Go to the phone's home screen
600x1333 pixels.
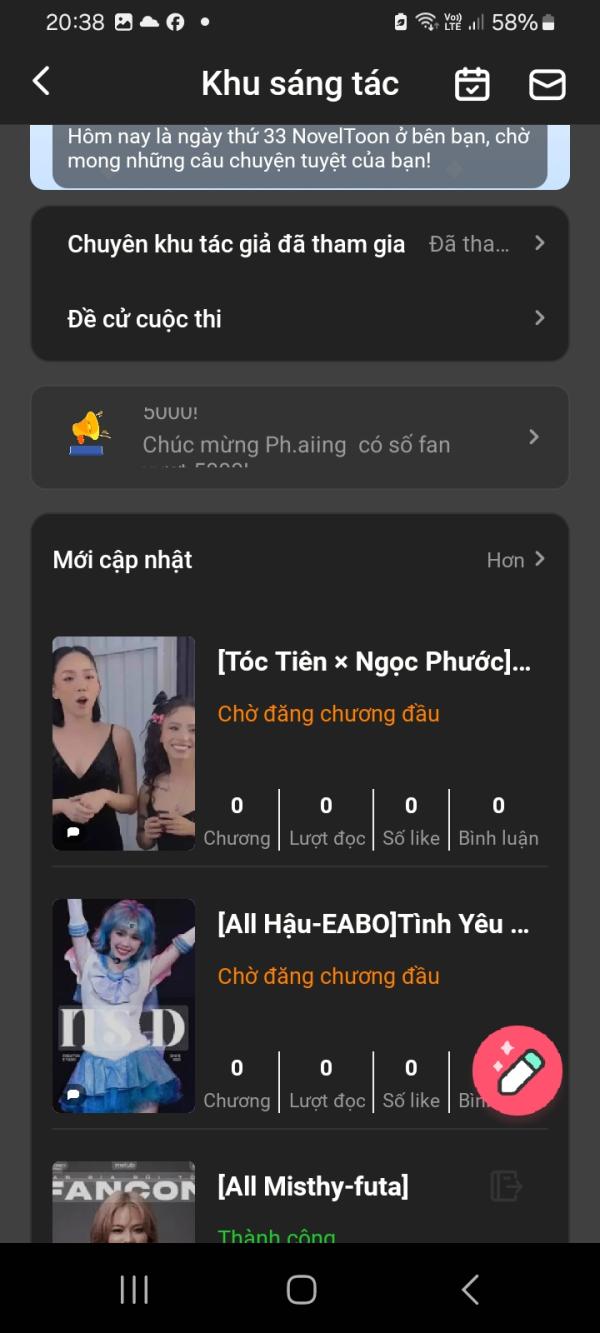(x=301, y=1289)
